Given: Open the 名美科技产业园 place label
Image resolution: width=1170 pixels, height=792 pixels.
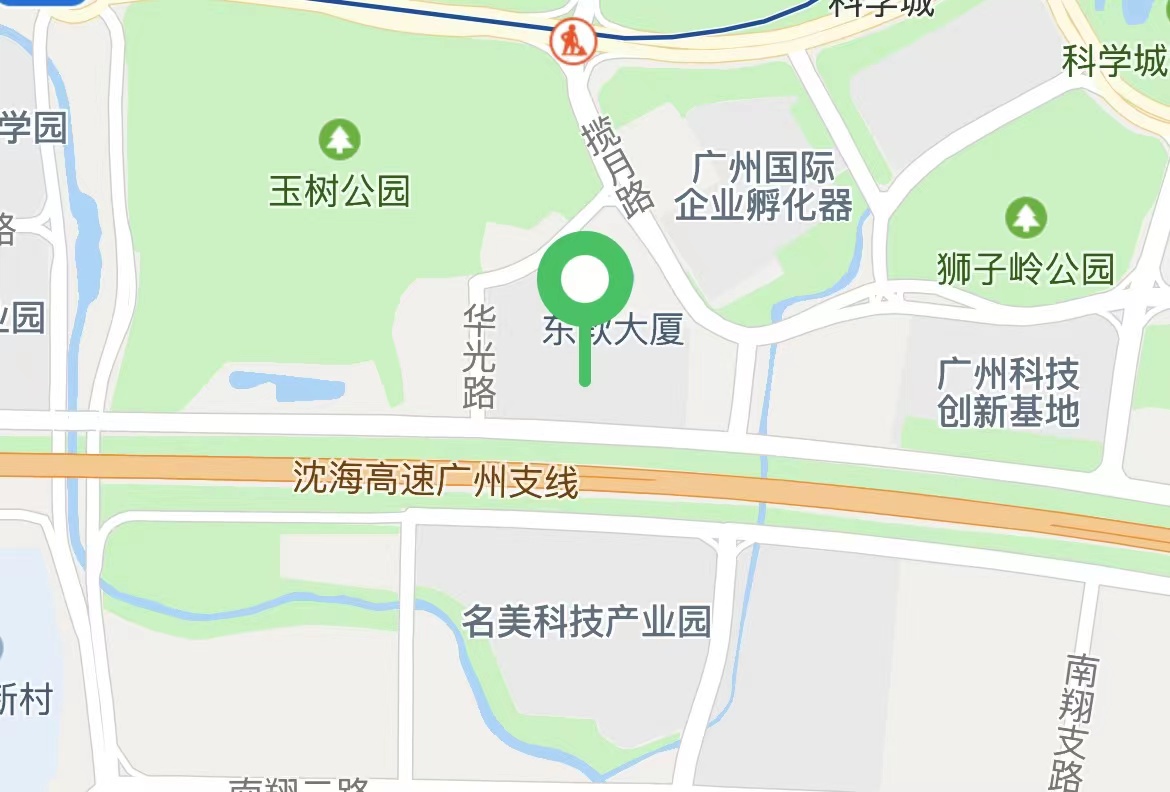Looking at the screenshot, I should click(585, 621).
